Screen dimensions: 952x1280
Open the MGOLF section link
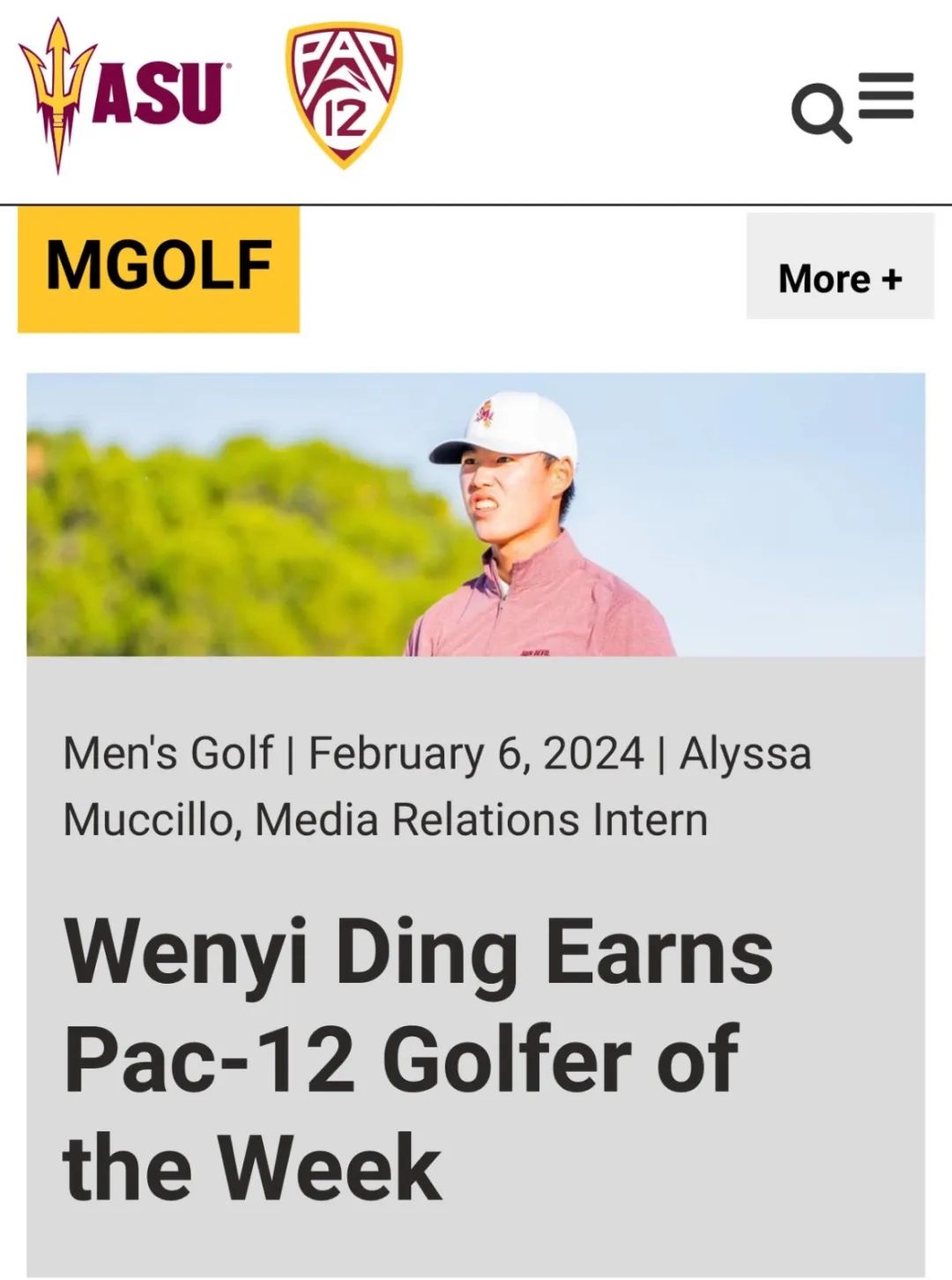point(159,267)
